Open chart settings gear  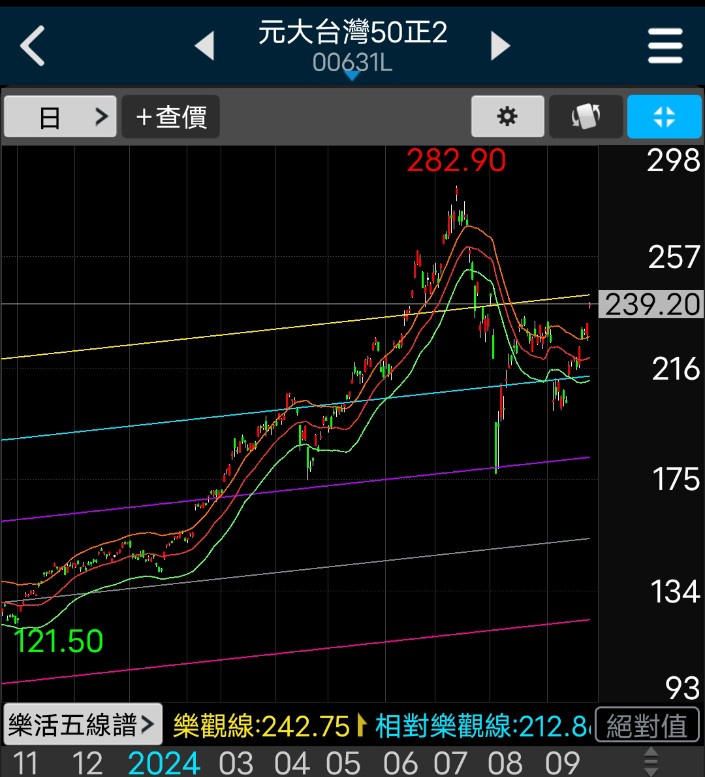coord(507,117)
